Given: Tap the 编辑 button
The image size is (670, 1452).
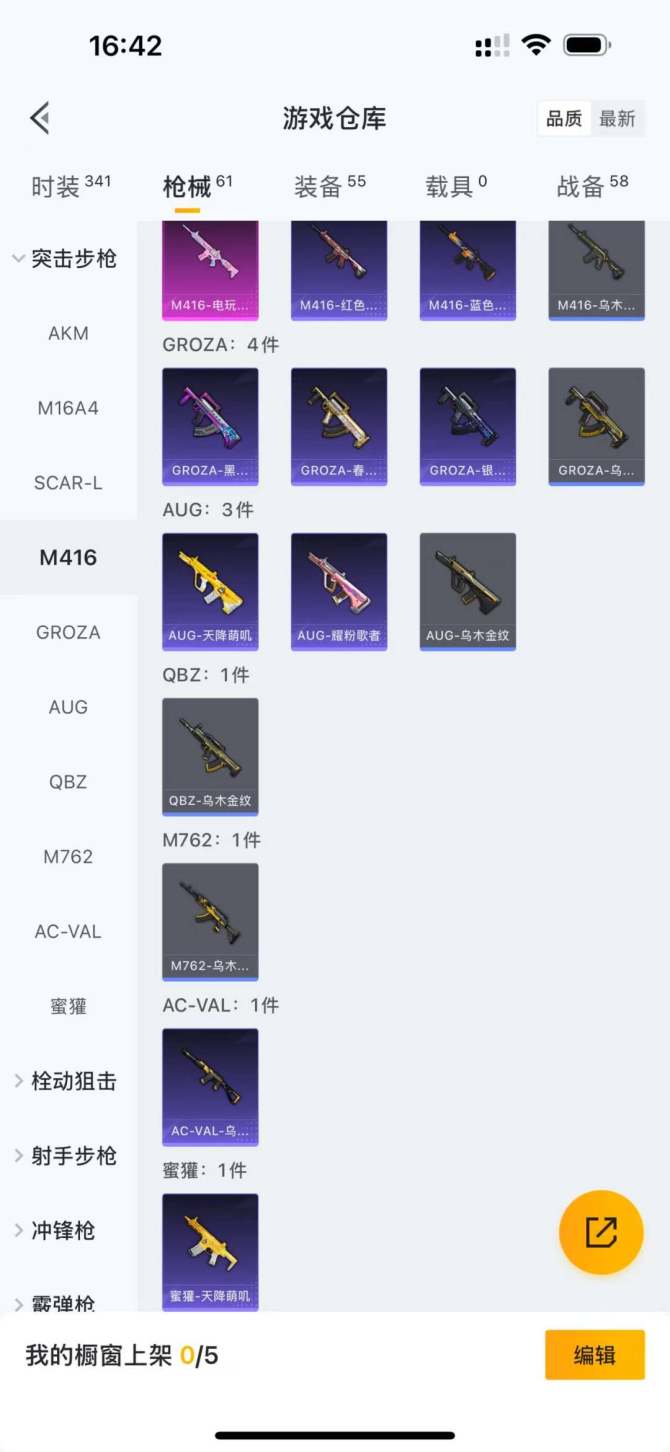Looking at the screenshot, I should 594,1355.
